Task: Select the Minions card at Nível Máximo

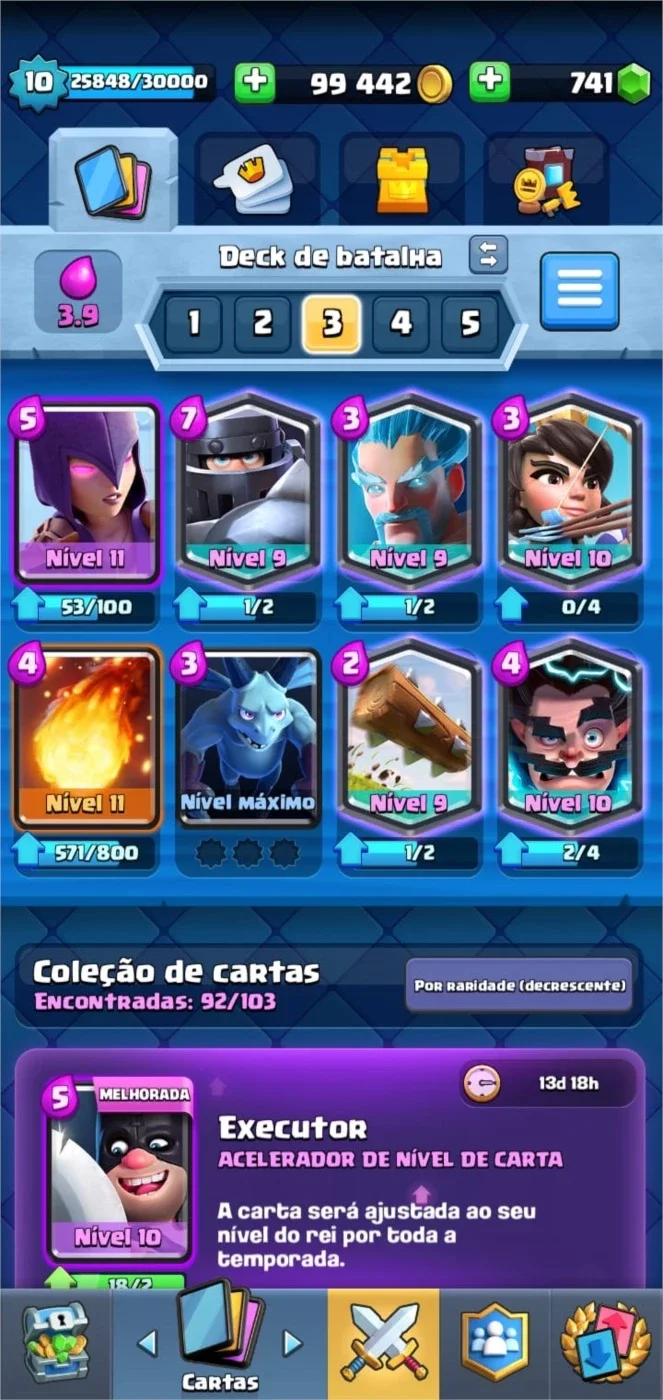Action: pos(248,738)
